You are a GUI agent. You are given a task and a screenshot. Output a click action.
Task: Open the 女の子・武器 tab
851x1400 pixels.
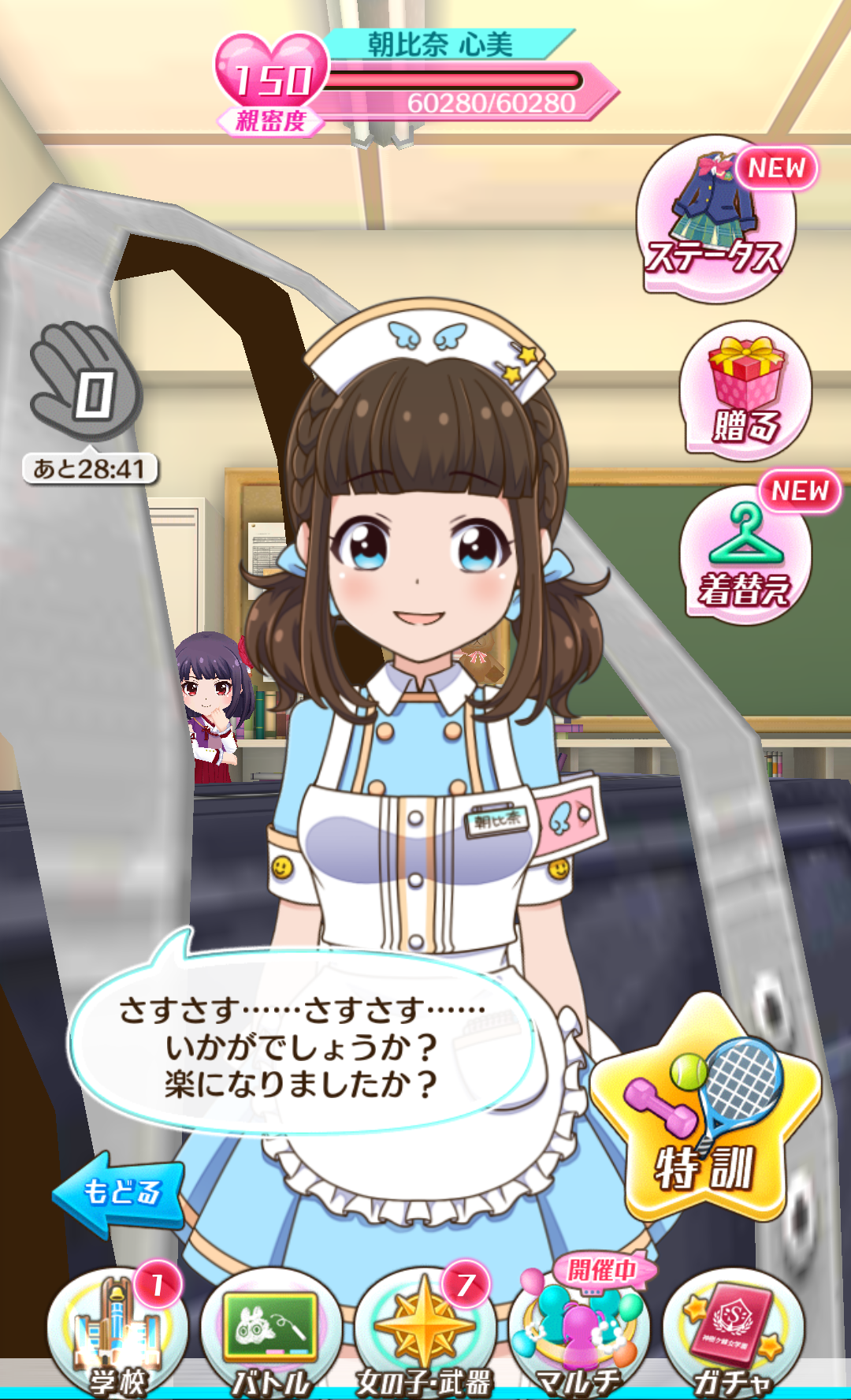click(424, 1332)
